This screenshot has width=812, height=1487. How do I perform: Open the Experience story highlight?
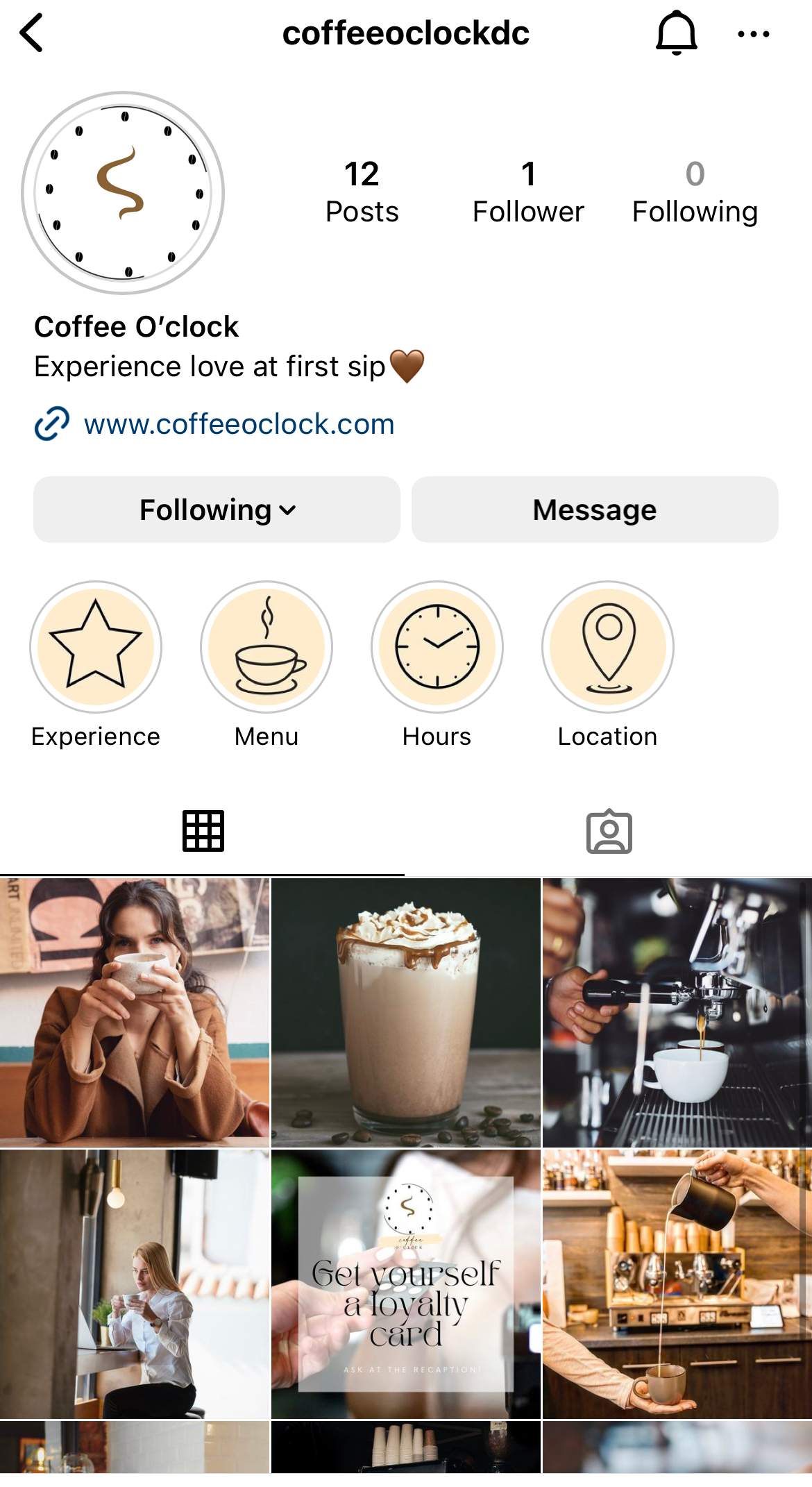96,647
